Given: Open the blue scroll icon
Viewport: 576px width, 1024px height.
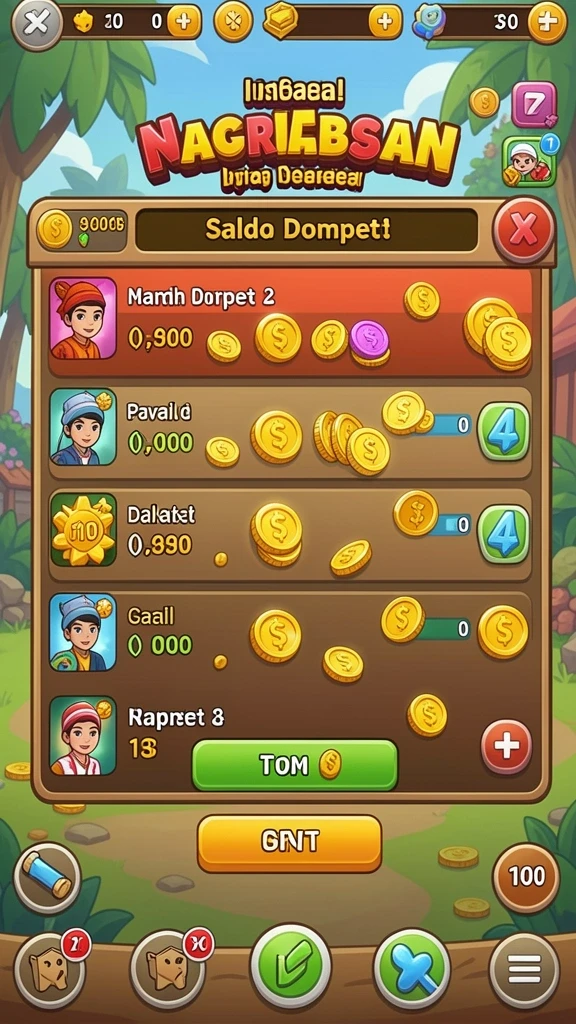Looking at the screenshot, I should click(47, 878).
